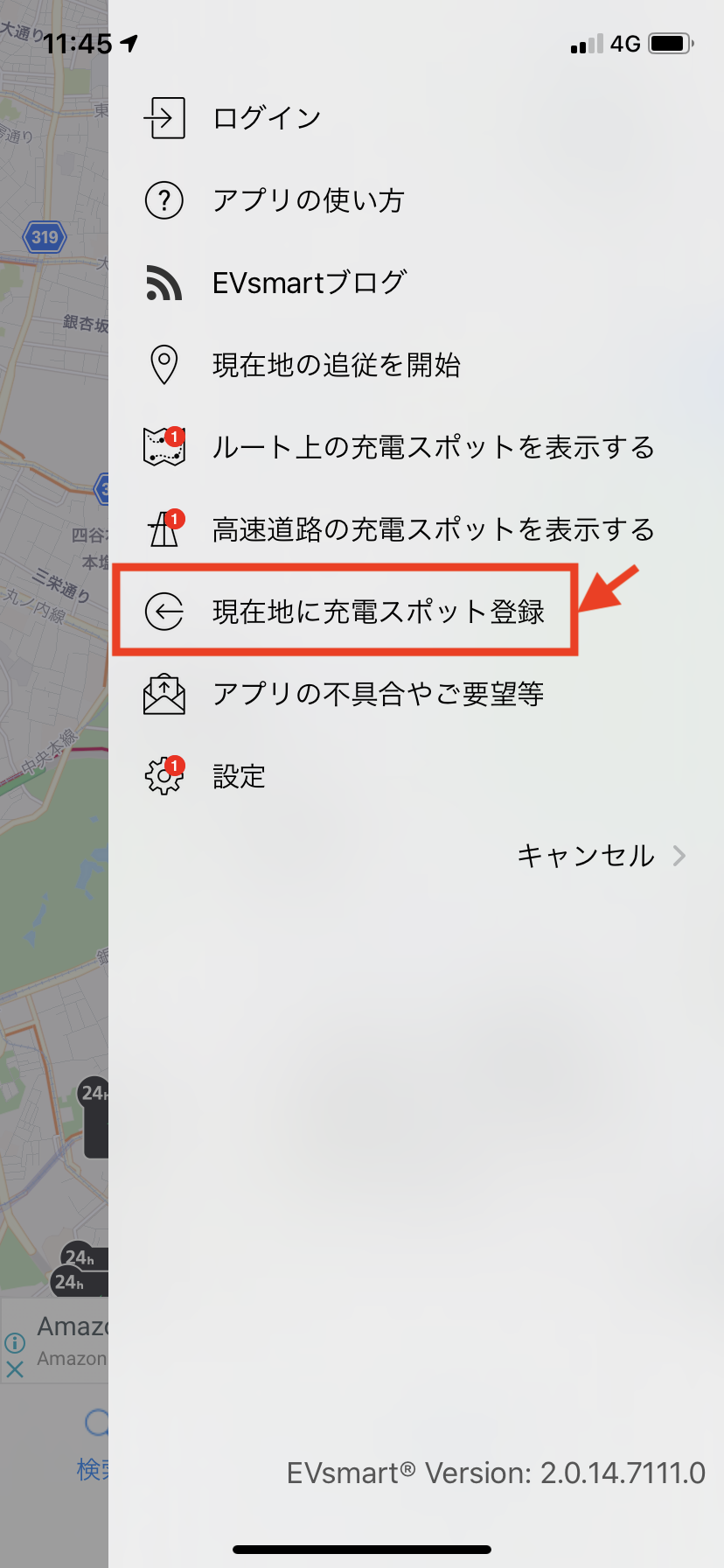Tap 現在地に充電スポット登録

[378, 612]
